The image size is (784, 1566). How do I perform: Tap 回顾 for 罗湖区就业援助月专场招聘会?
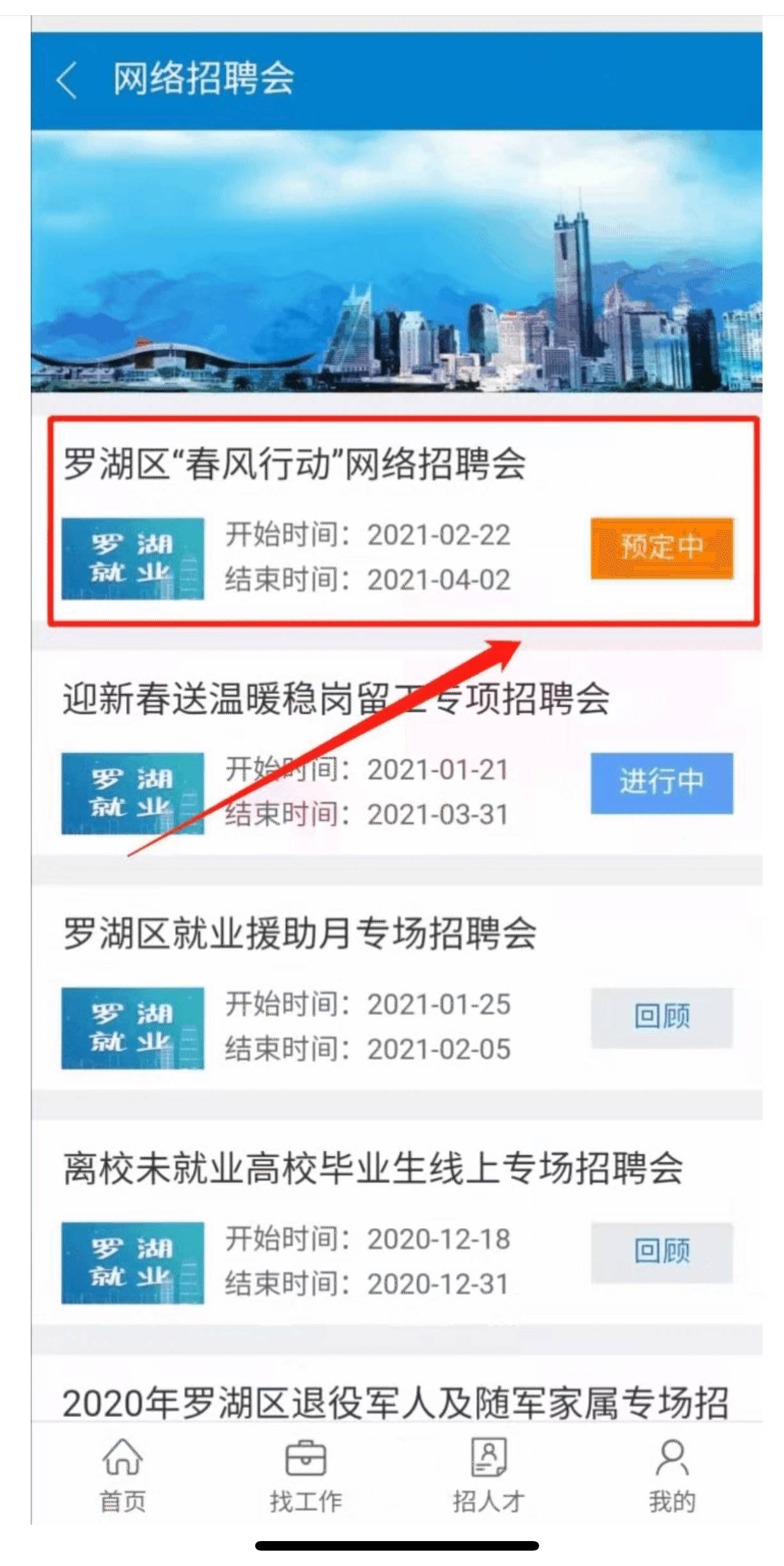click(662, 1017)
